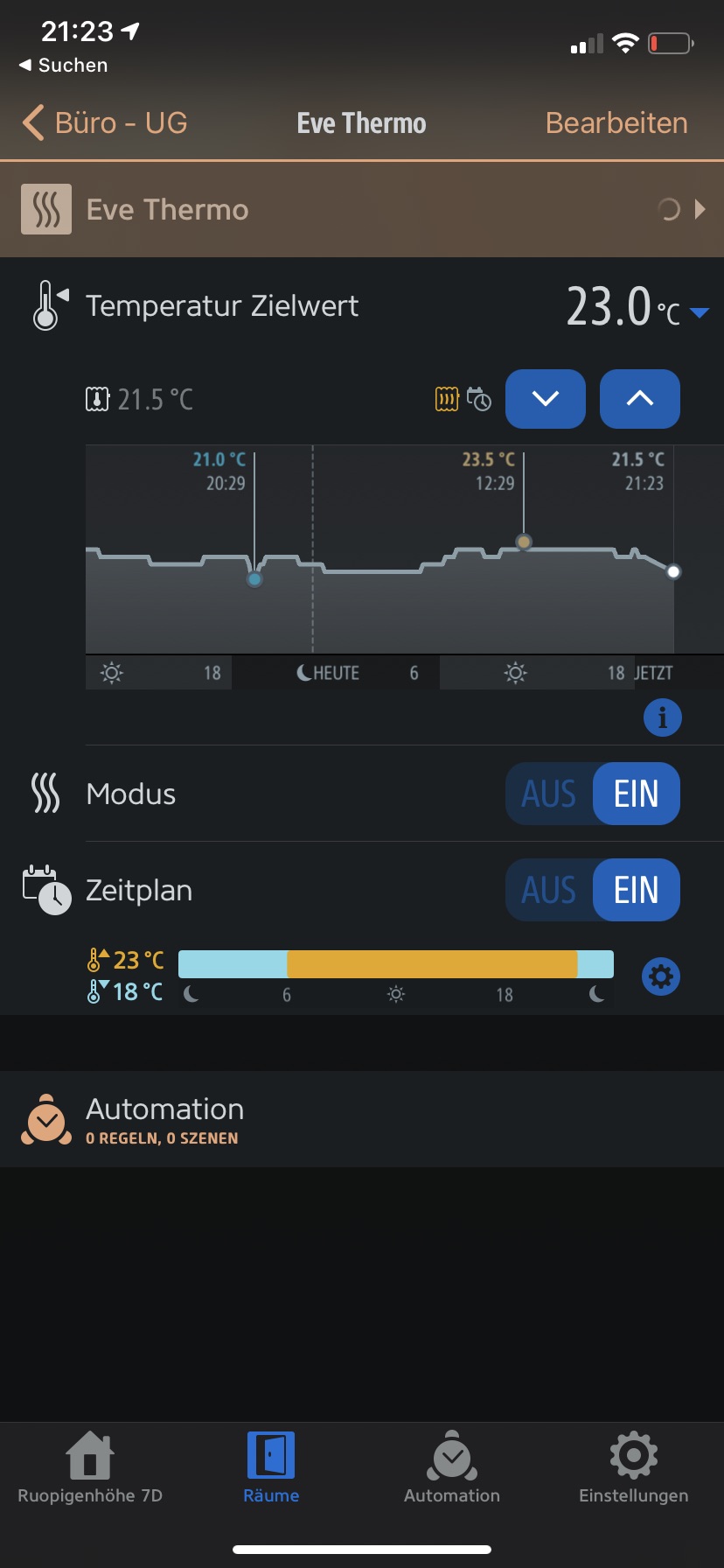Open the target temperature dropdown
This screenshot has height=1568, width=724.
[700, 312]
